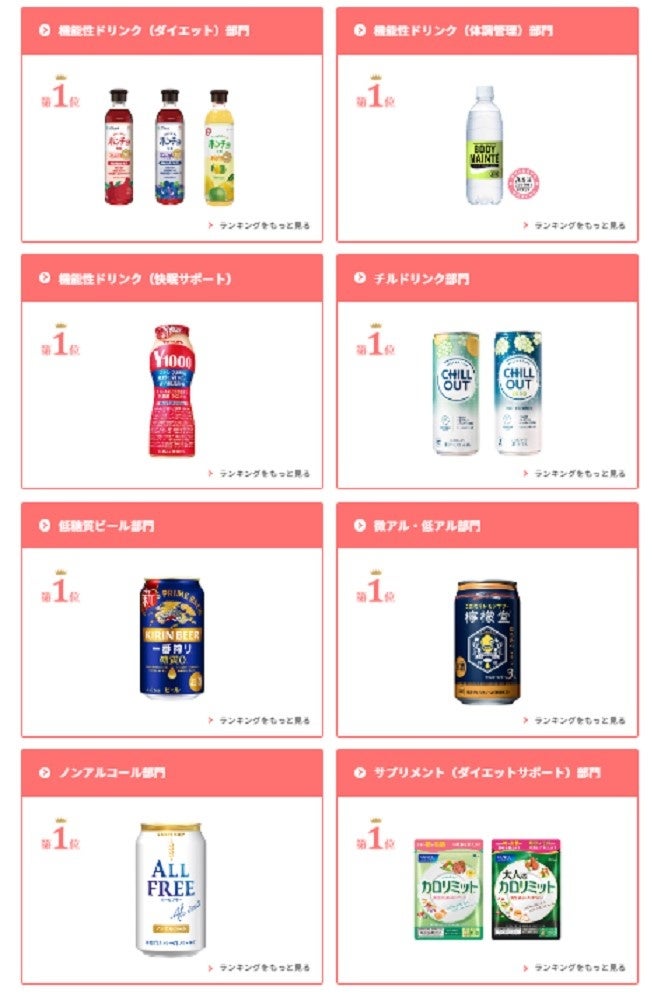Image resolution: width=654 pixels, height=1000 pixels.
Task: Open the Y1000 drink product
Action: 171,391
